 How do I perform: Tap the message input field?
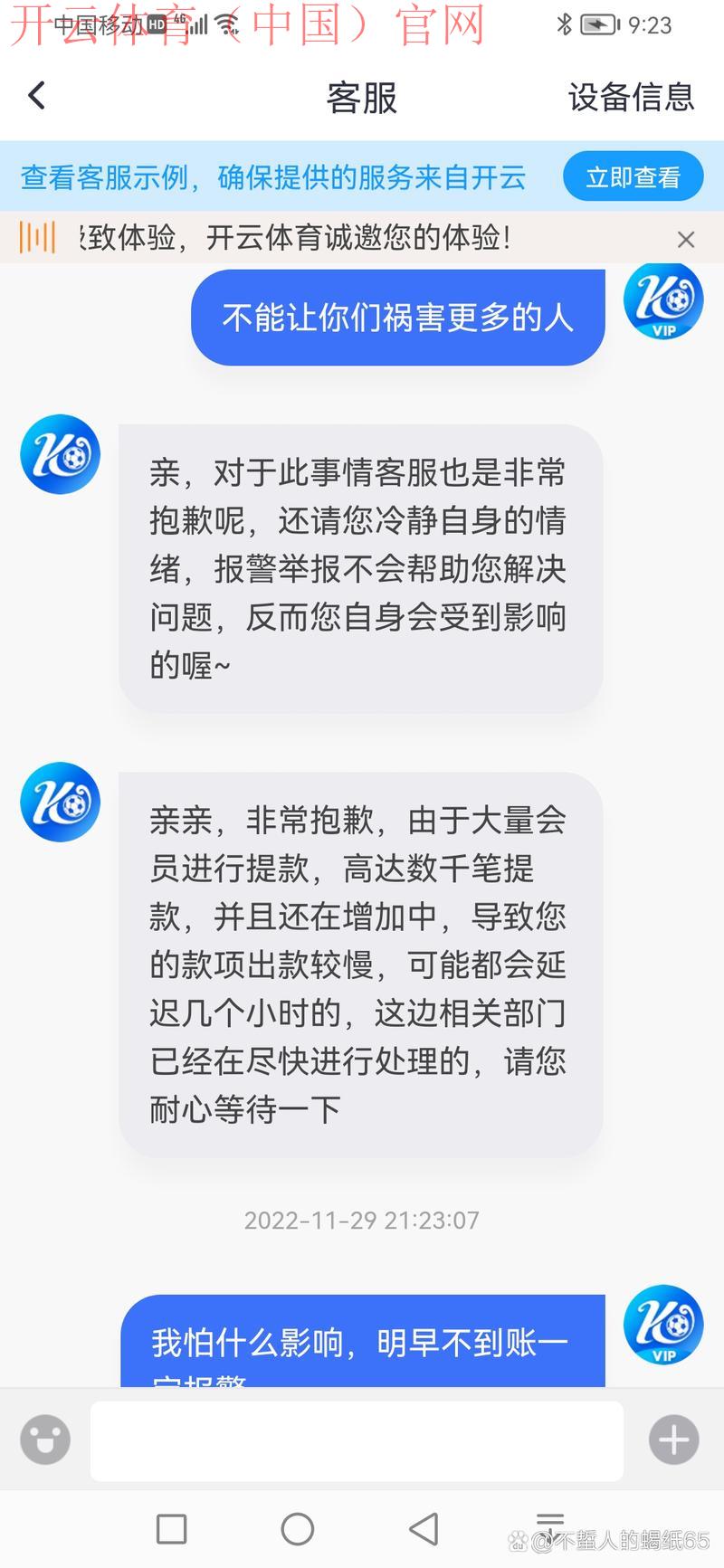356,1440
